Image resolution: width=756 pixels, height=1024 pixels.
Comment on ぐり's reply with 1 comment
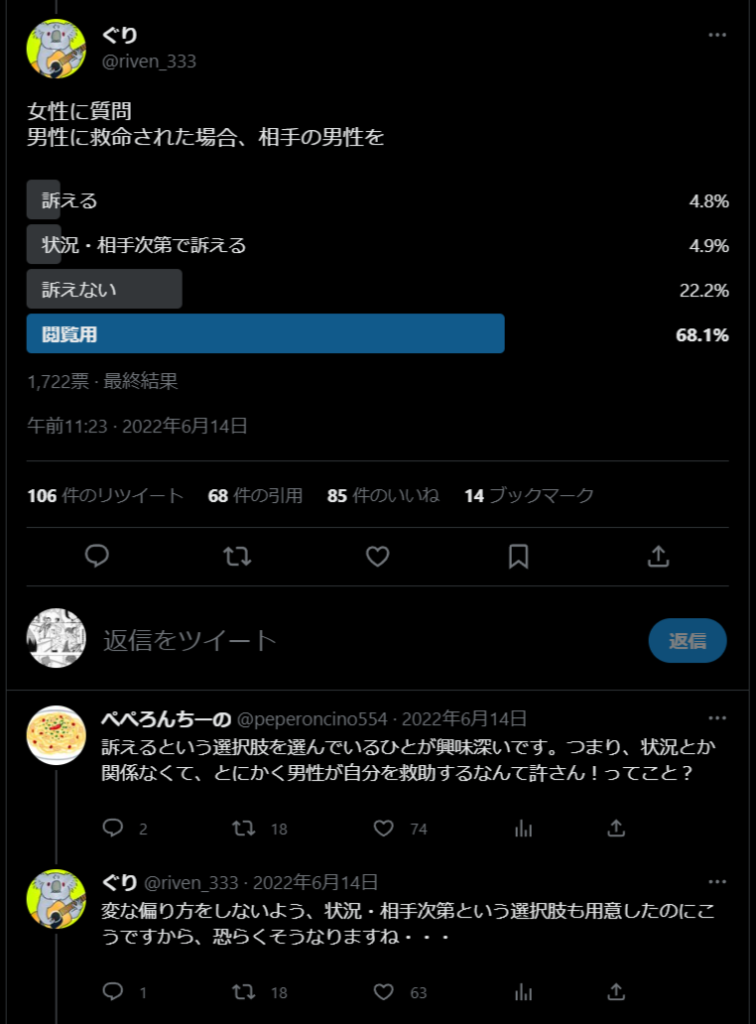(113, 992)
